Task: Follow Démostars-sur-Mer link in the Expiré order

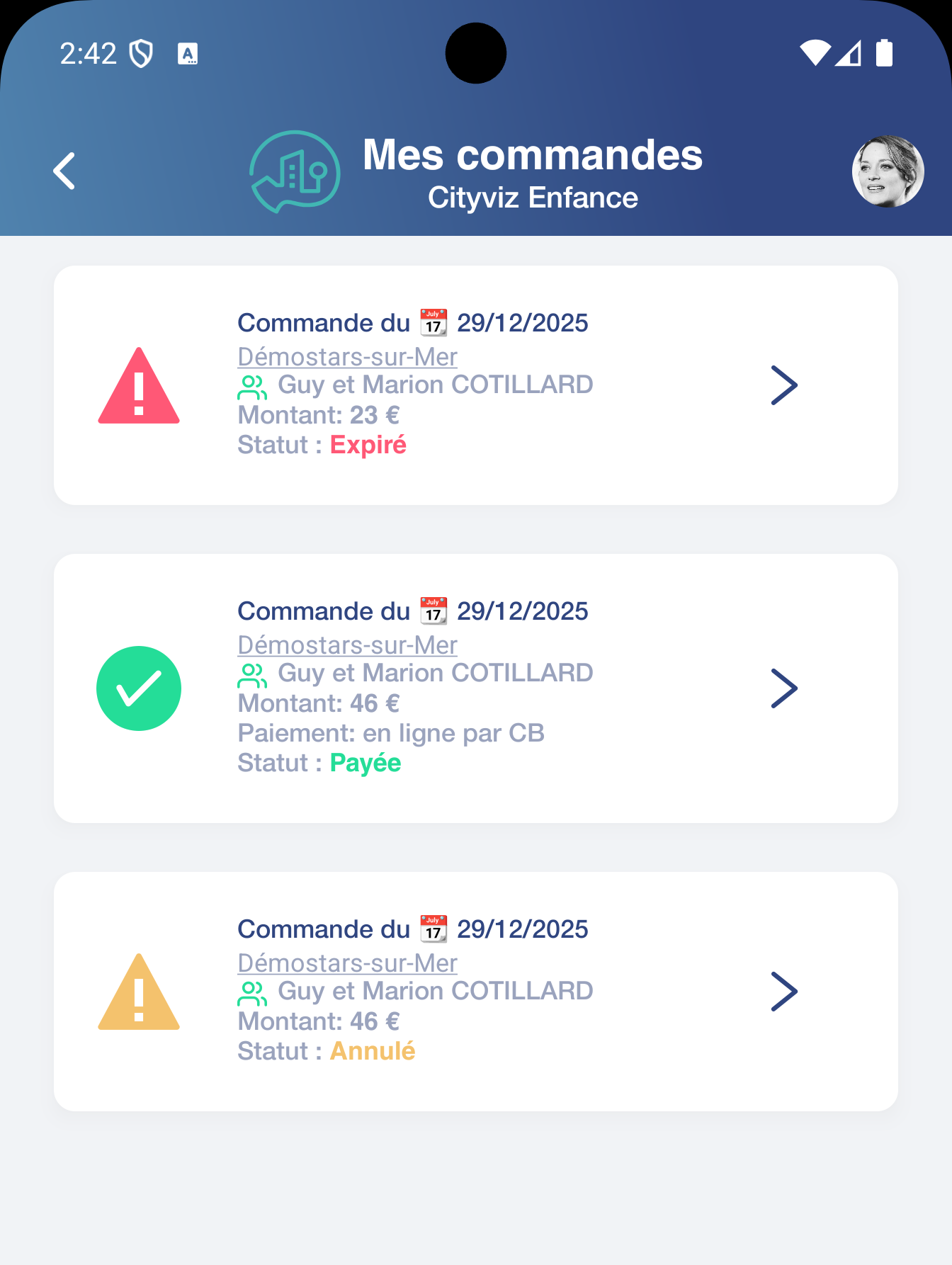Action: 347,356
